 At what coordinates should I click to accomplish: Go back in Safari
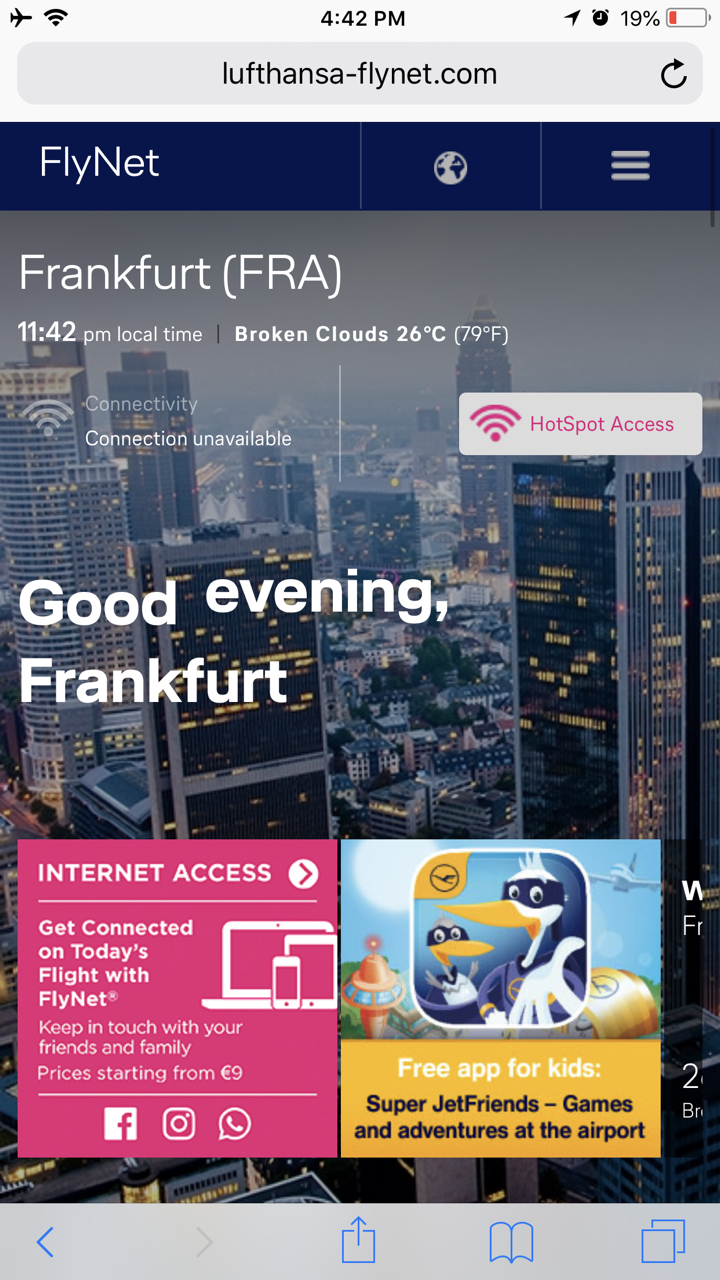coord(45,1242)
